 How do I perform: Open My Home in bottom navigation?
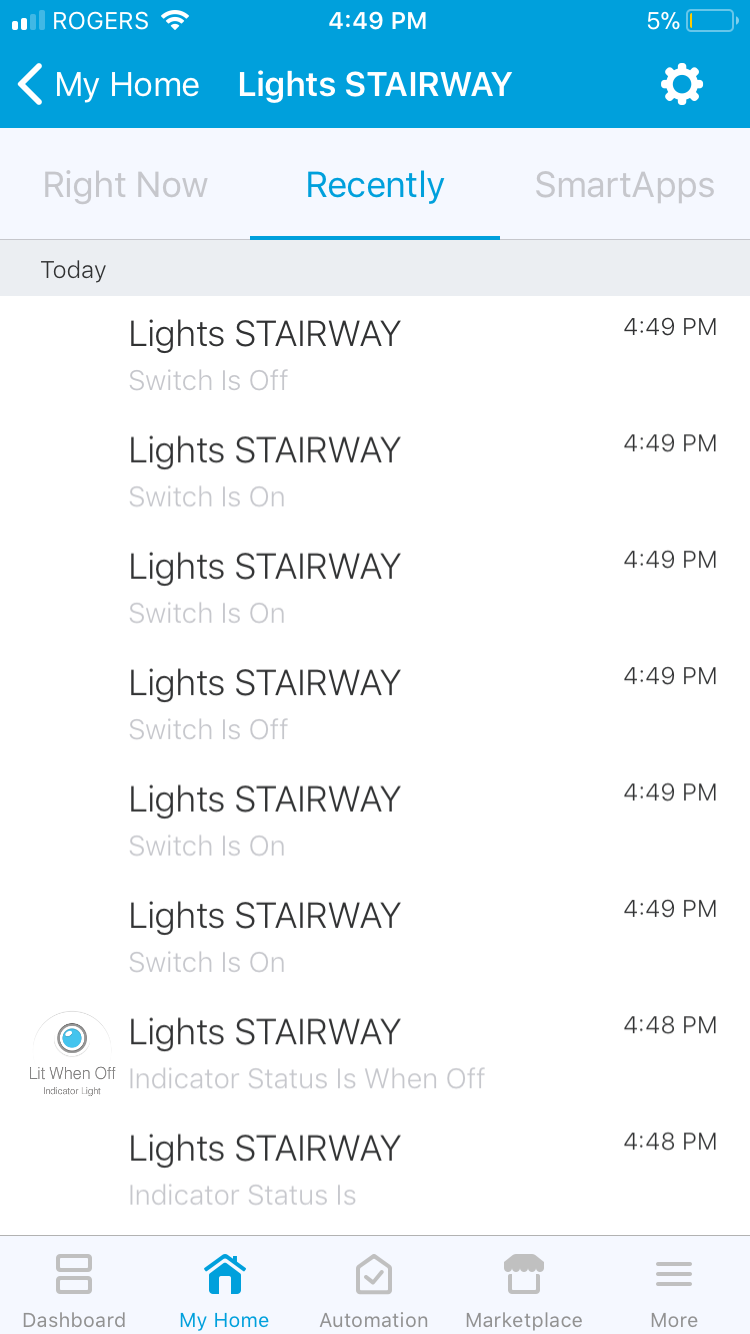pos(224,1290)
